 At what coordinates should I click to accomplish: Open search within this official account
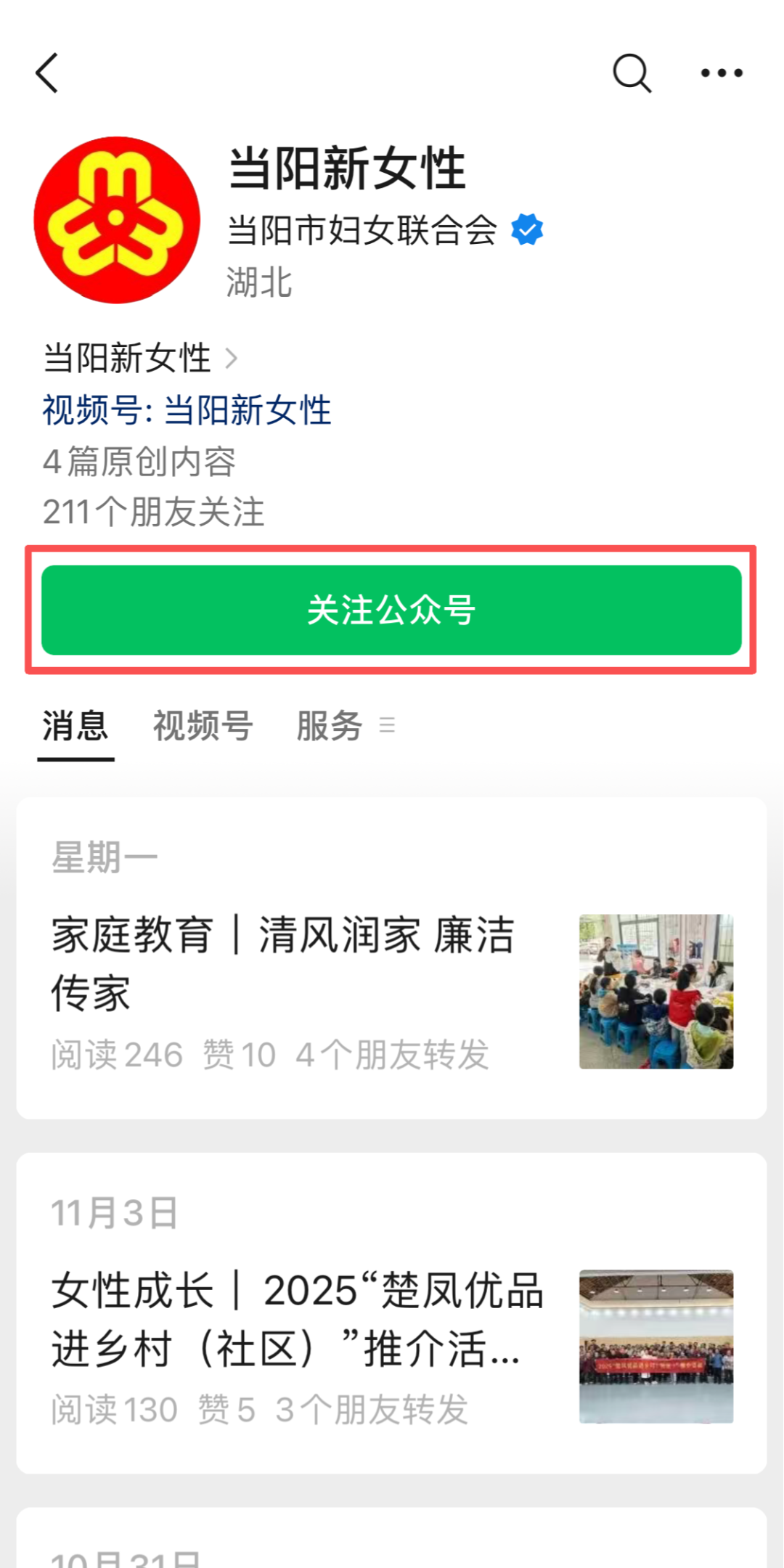[x=632, y=73]
